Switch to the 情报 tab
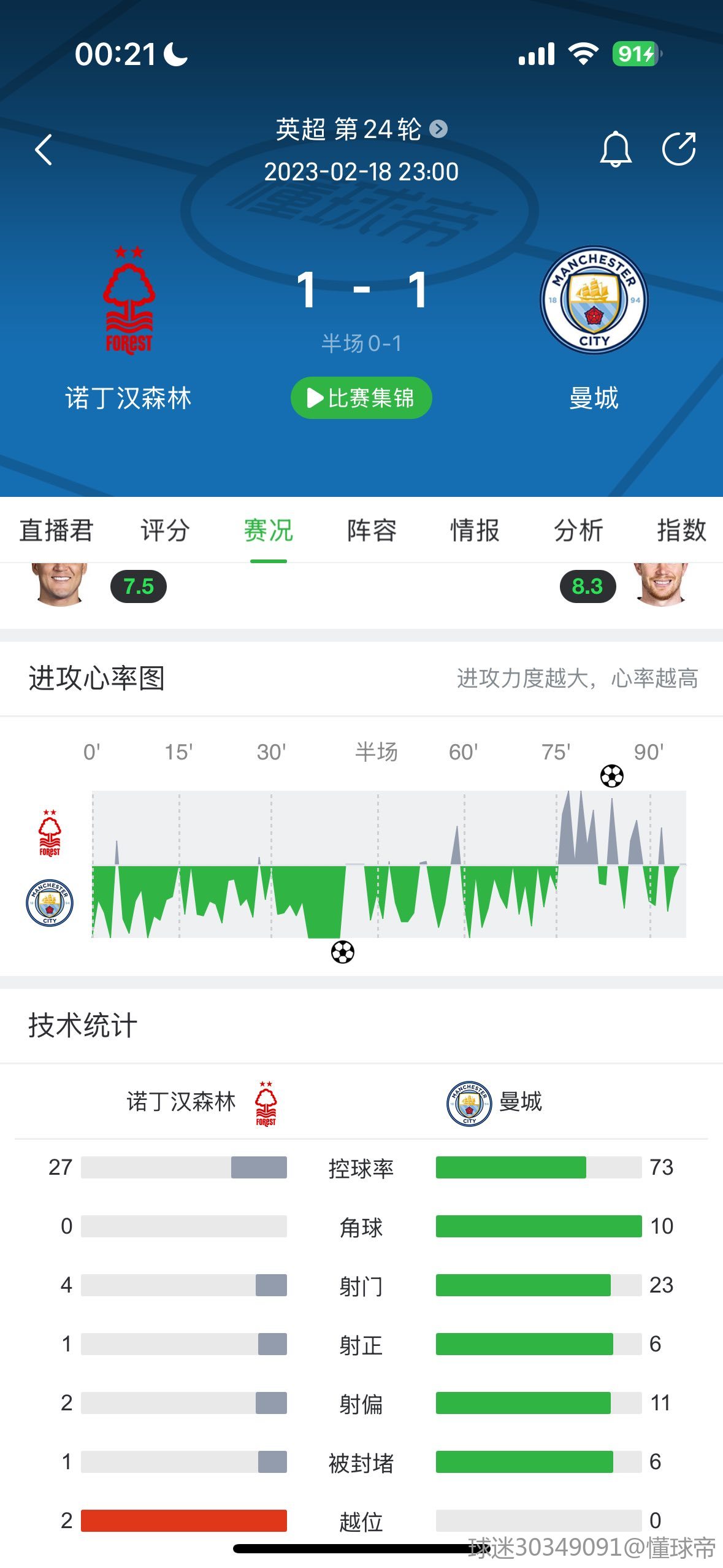Viewport: 723px width, 1568px height. (x=475, y=530)
